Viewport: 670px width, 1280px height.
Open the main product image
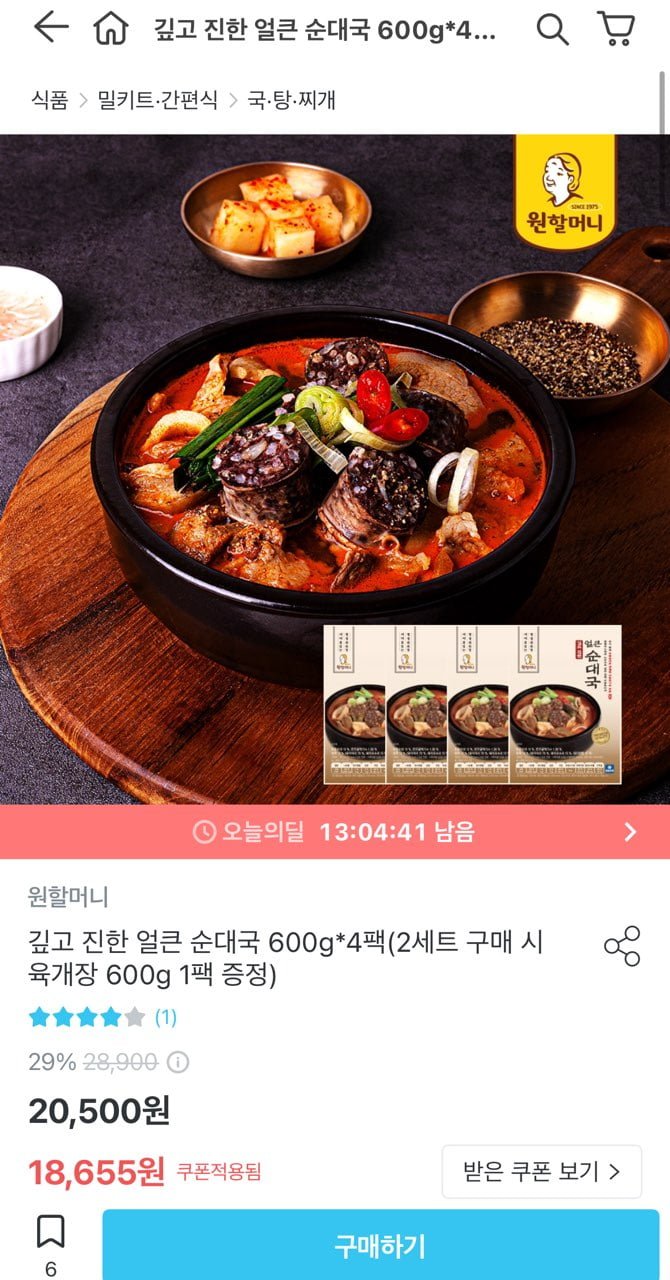335,469
